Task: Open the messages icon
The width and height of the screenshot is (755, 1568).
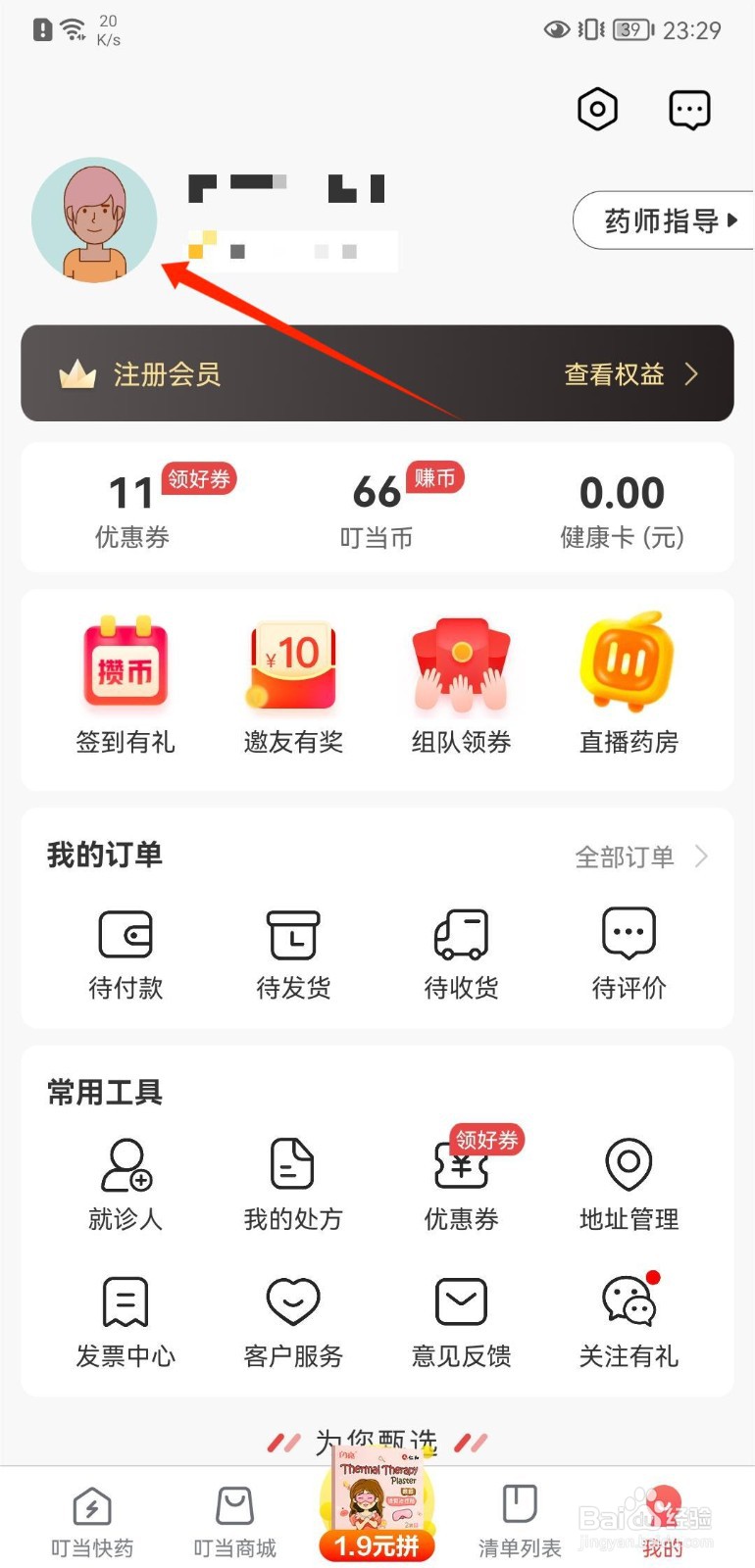Action: click(689, 110)
